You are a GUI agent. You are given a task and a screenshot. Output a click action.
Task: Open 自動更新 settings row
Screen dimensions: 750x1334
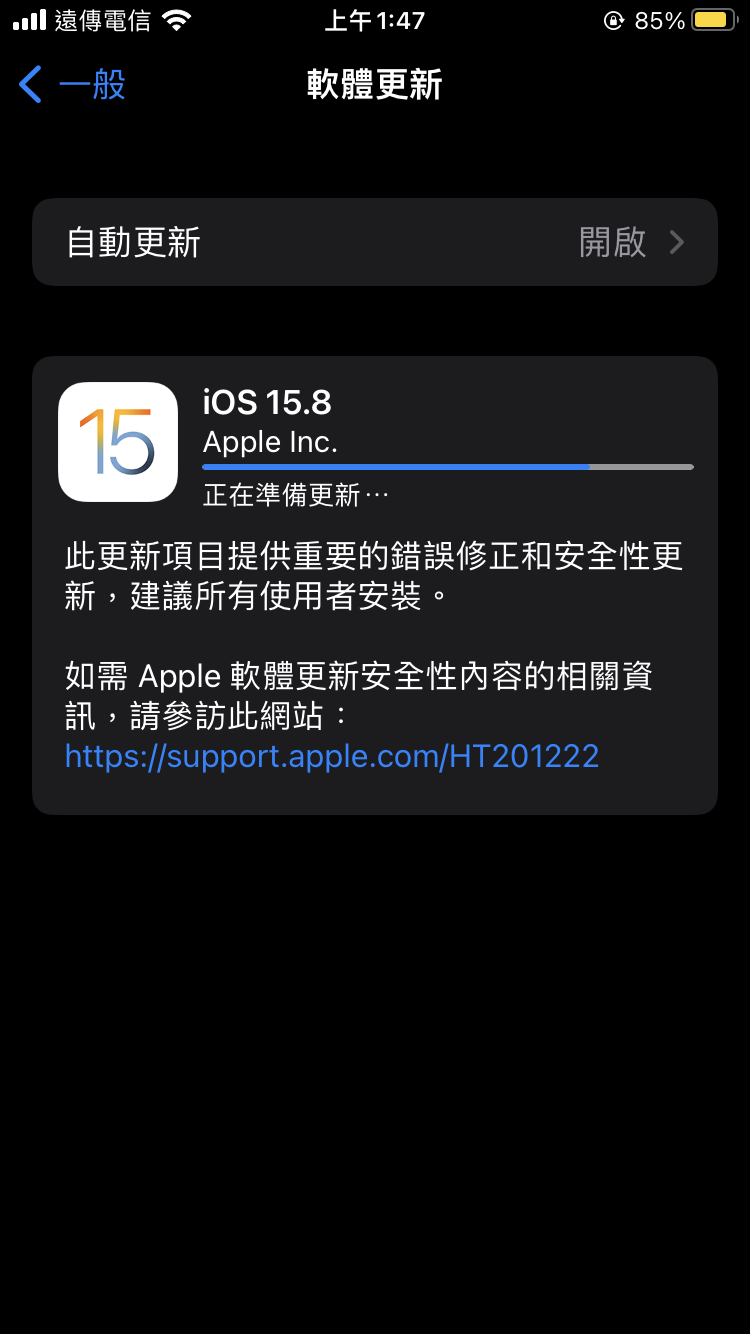pyautogui.click(x=374, y=243)
